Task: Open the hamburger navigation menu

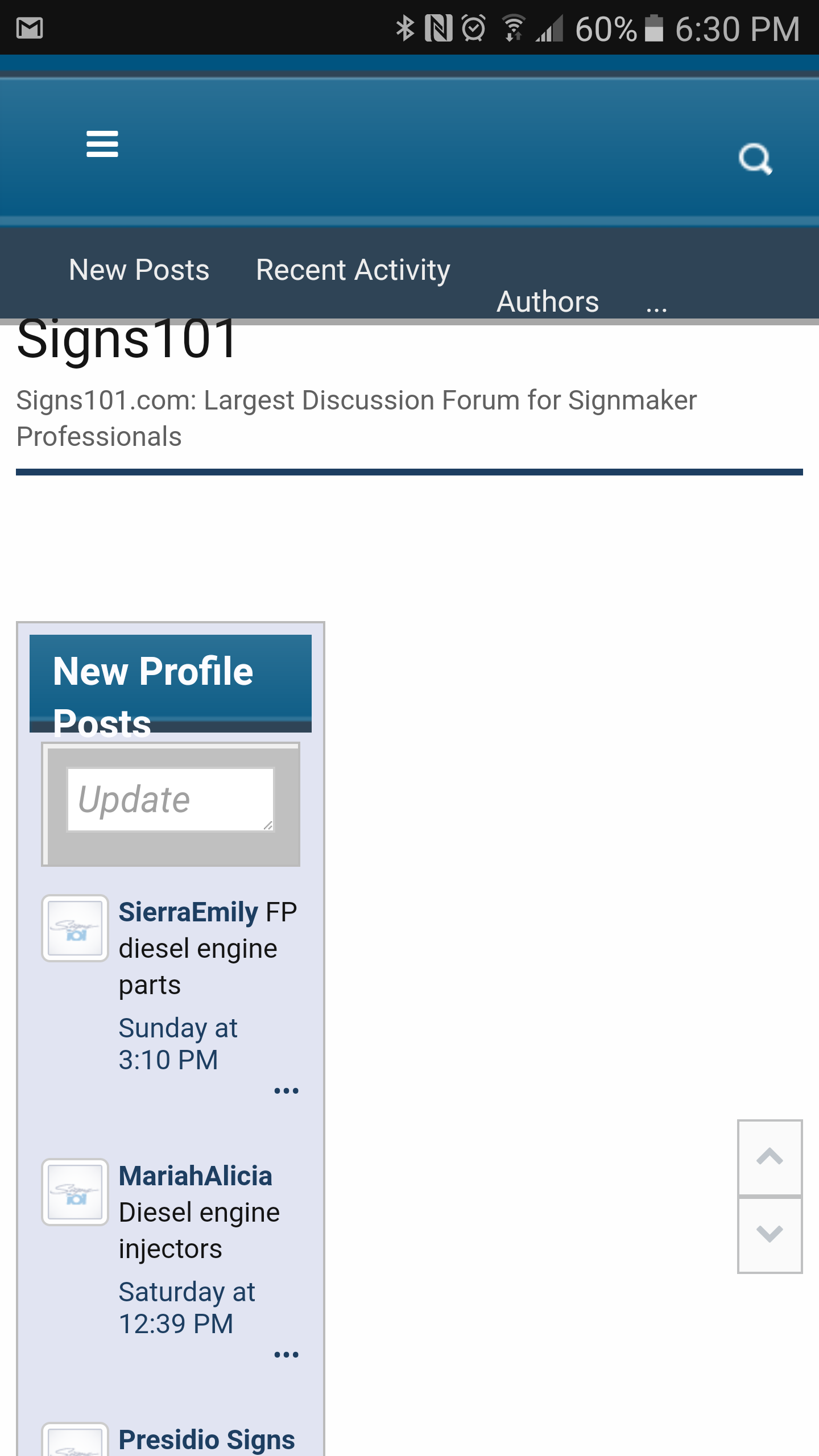Action: pos(102,144)
